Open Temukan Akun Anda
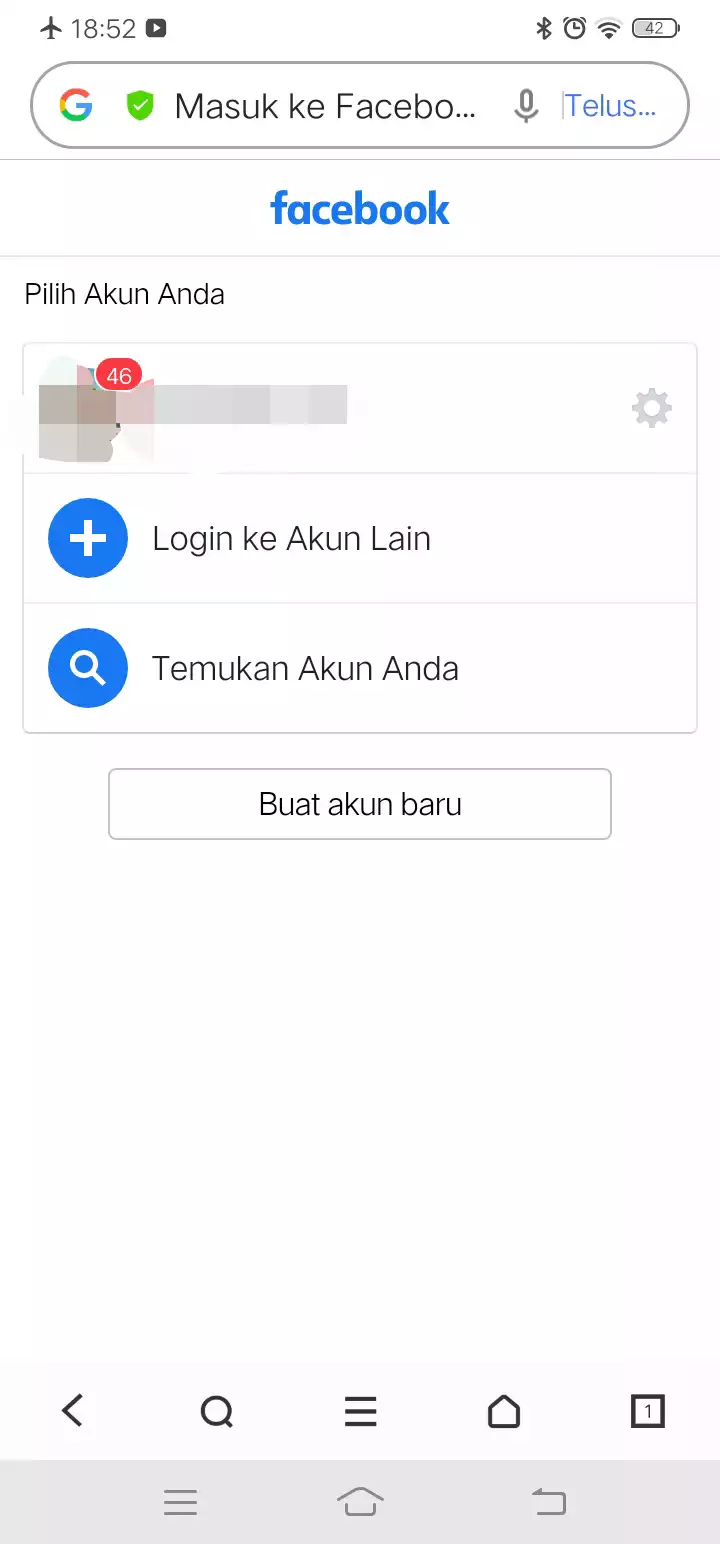The image size is (720, 1544). point(304,668)
